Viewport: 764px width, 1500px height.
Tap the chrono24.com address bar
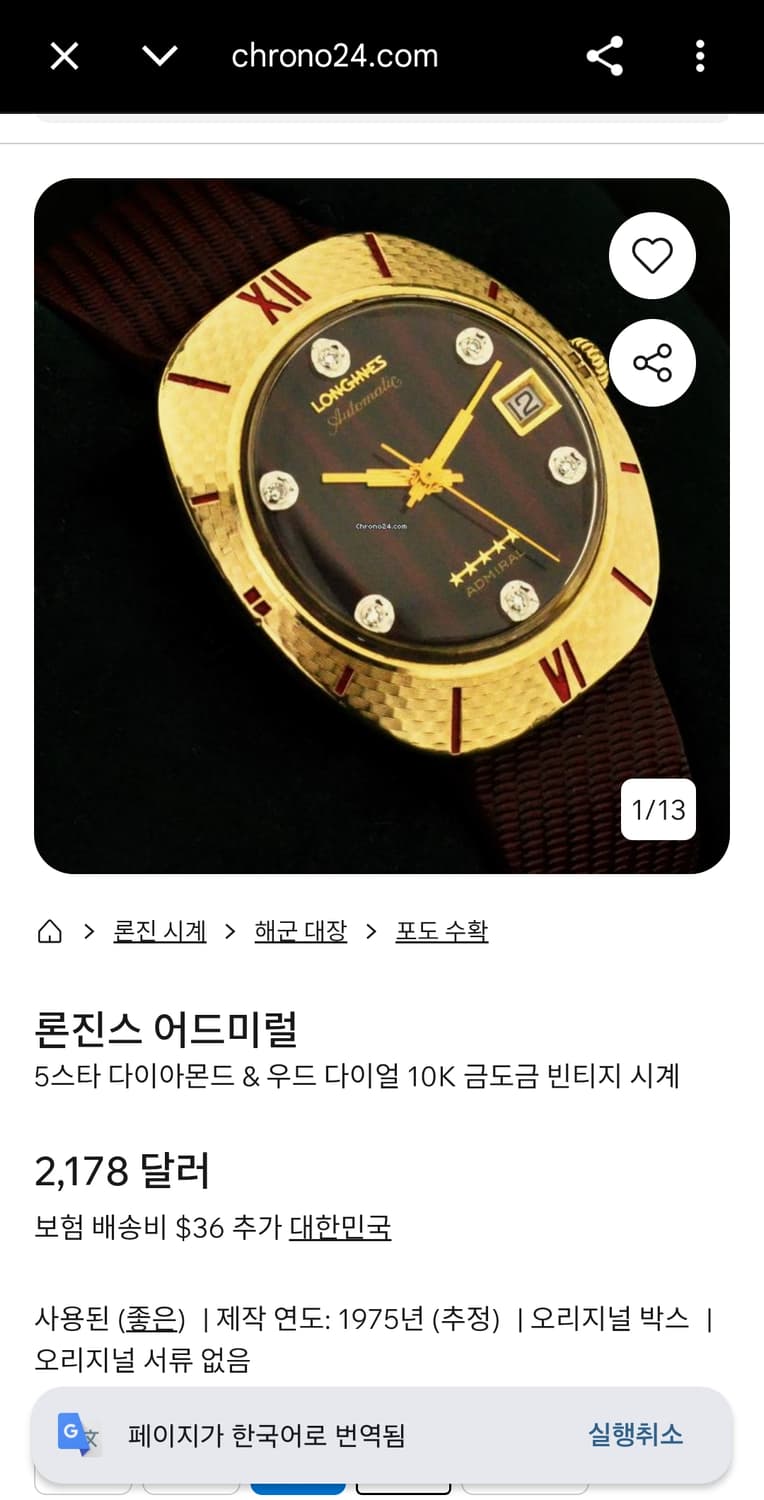tap(334, 56)
